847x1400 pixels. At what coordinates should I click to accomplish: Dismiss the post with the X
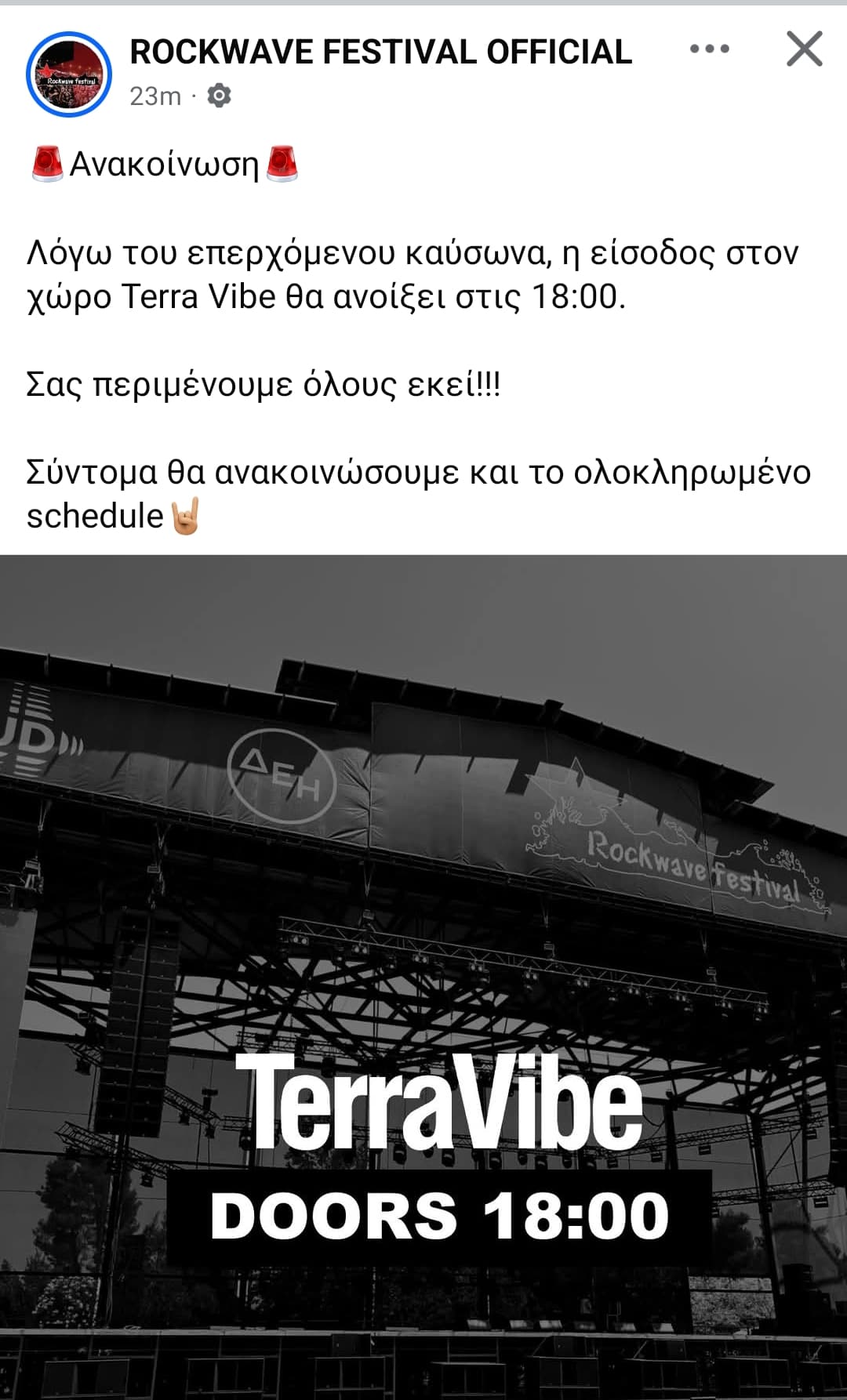coord(805,49)
